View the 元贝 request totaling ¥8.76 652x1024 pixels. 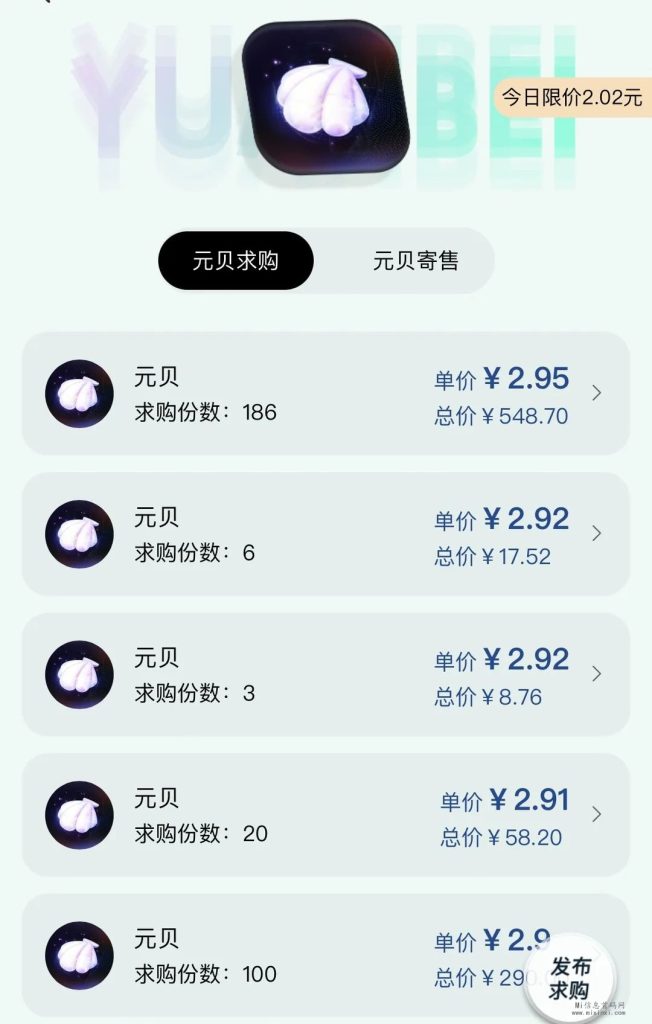coord(325,675)
